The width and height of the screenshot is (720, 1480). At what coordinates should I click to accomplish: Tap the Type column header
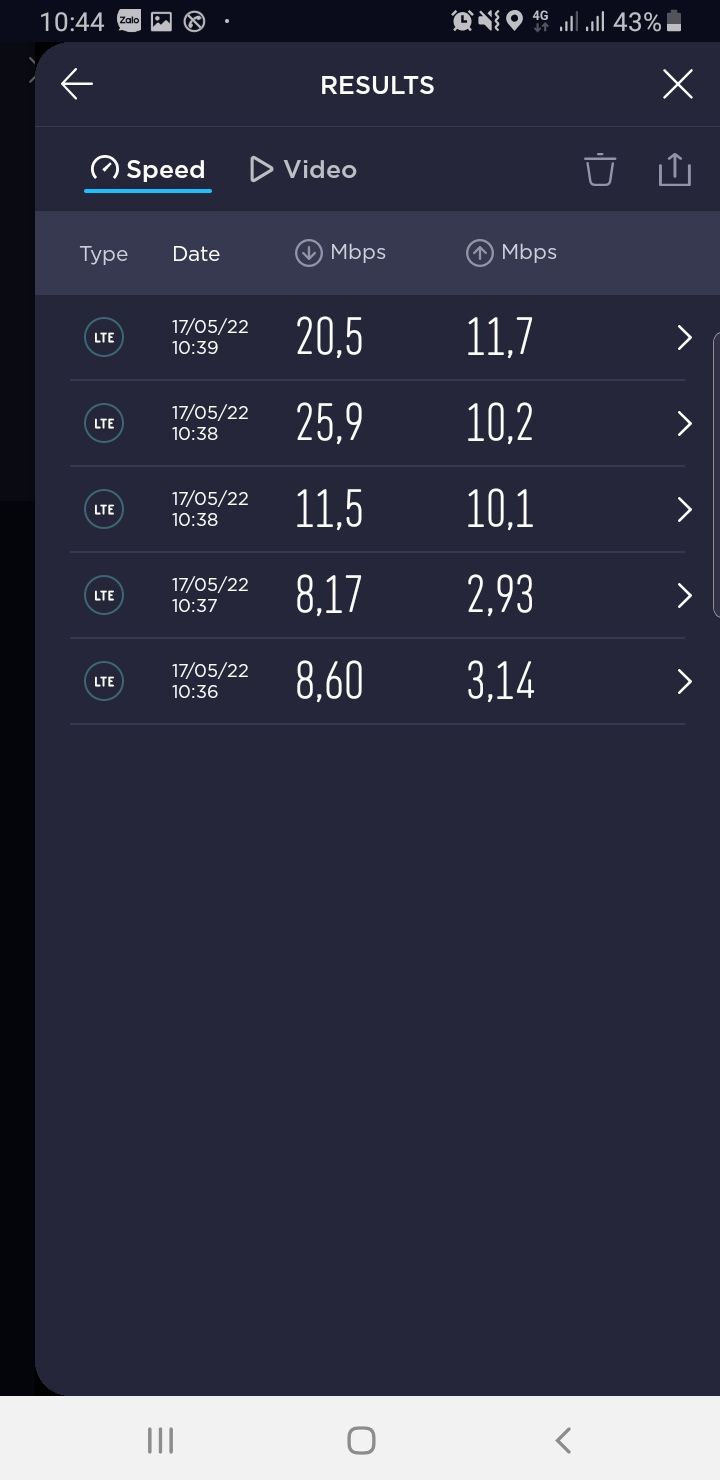[x=103, y=253]
